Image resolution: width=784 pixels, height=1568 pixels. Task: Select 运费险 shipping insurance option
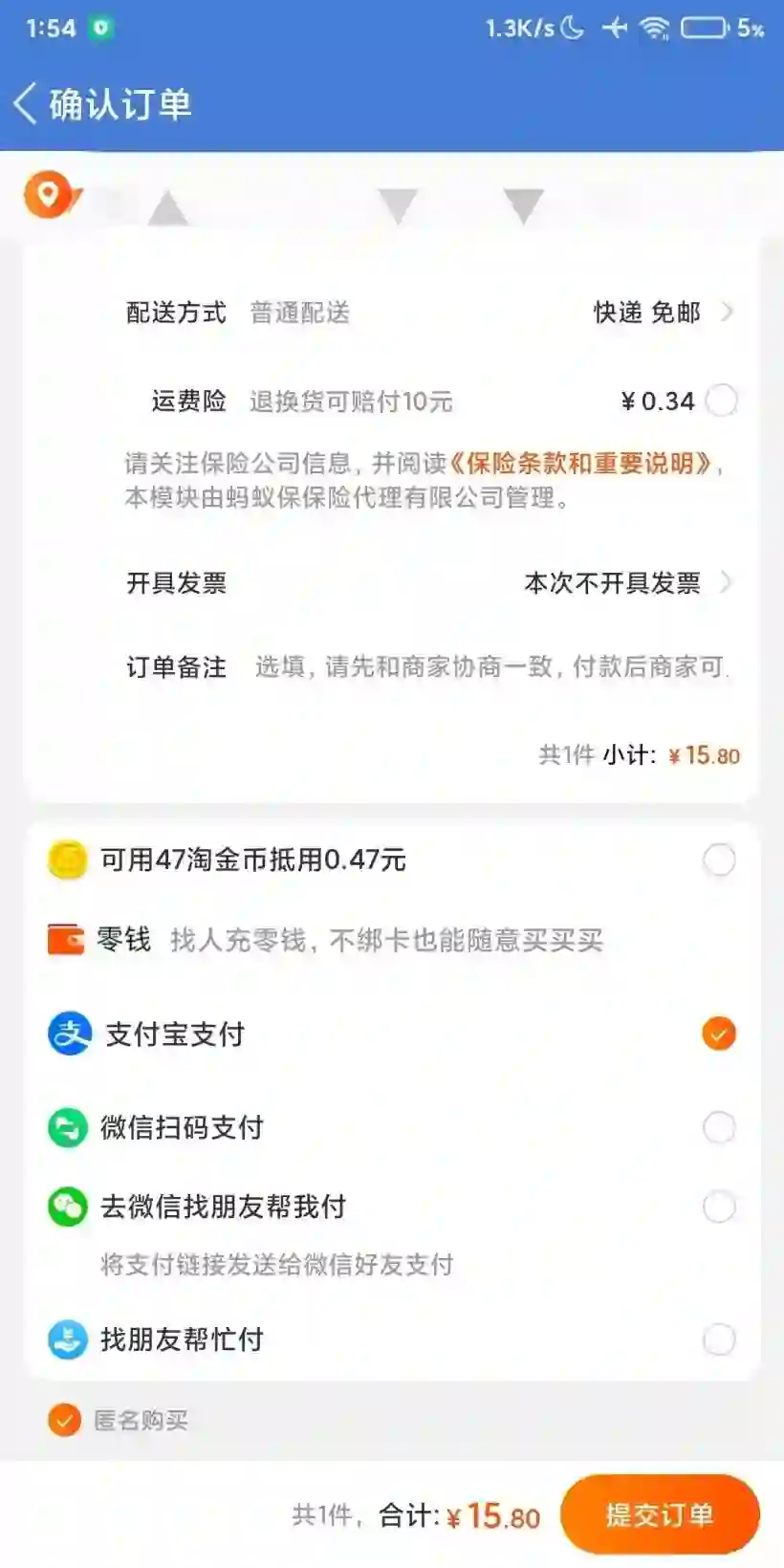point(721,401)
